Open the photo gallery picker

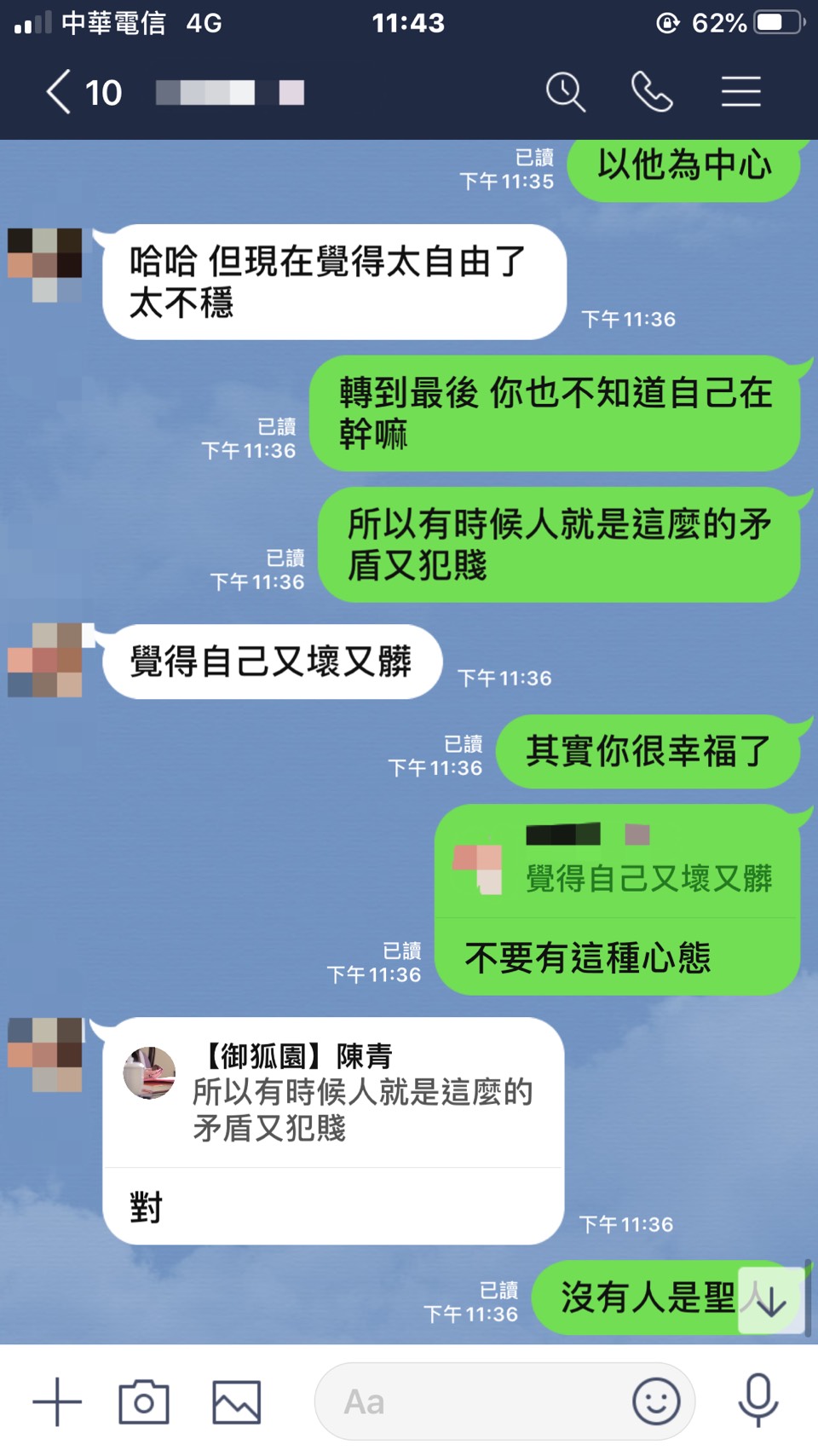tap(236, 1401)
